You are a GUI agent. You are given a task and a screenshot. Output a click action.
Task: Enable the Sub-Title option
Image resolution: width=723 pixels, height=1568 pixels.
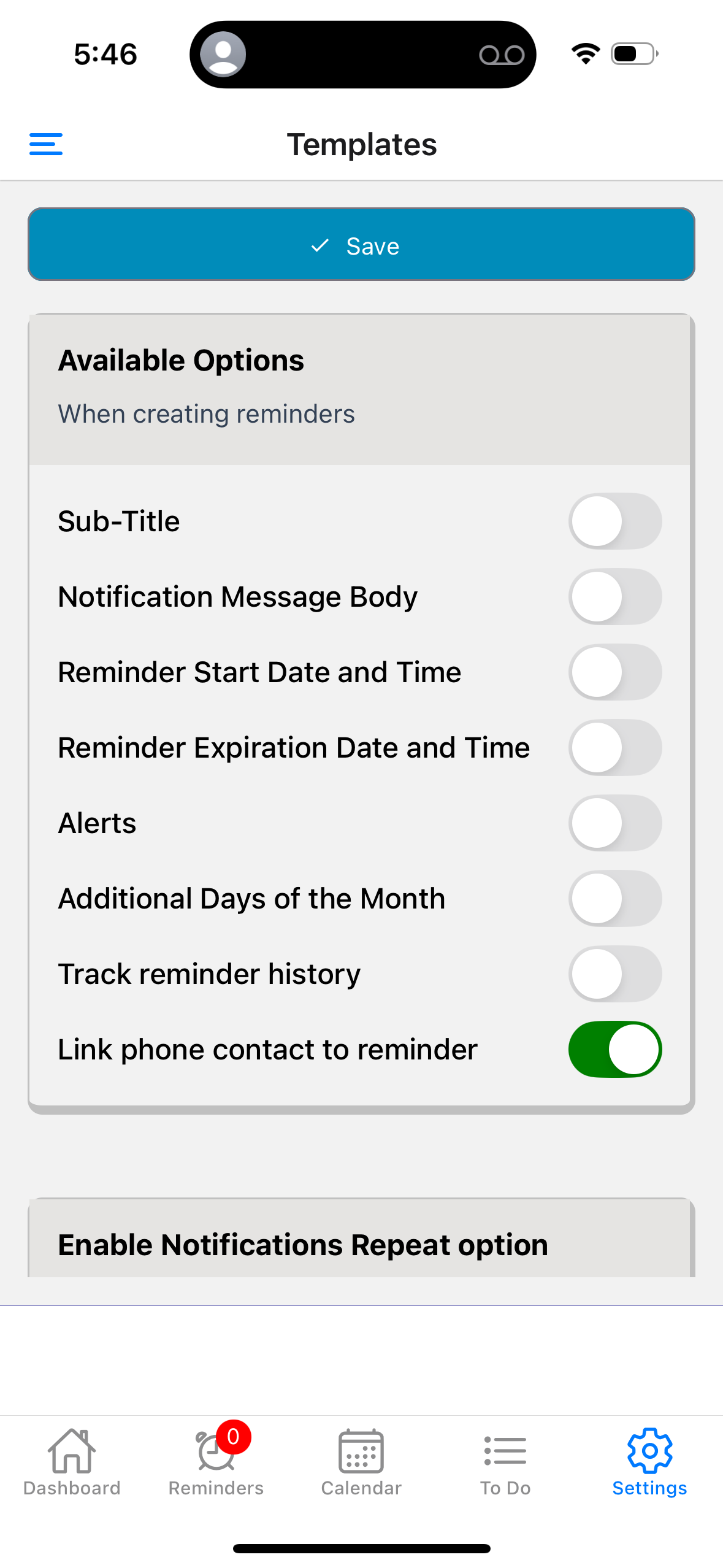pyautogui.click(x=614, y=521)
